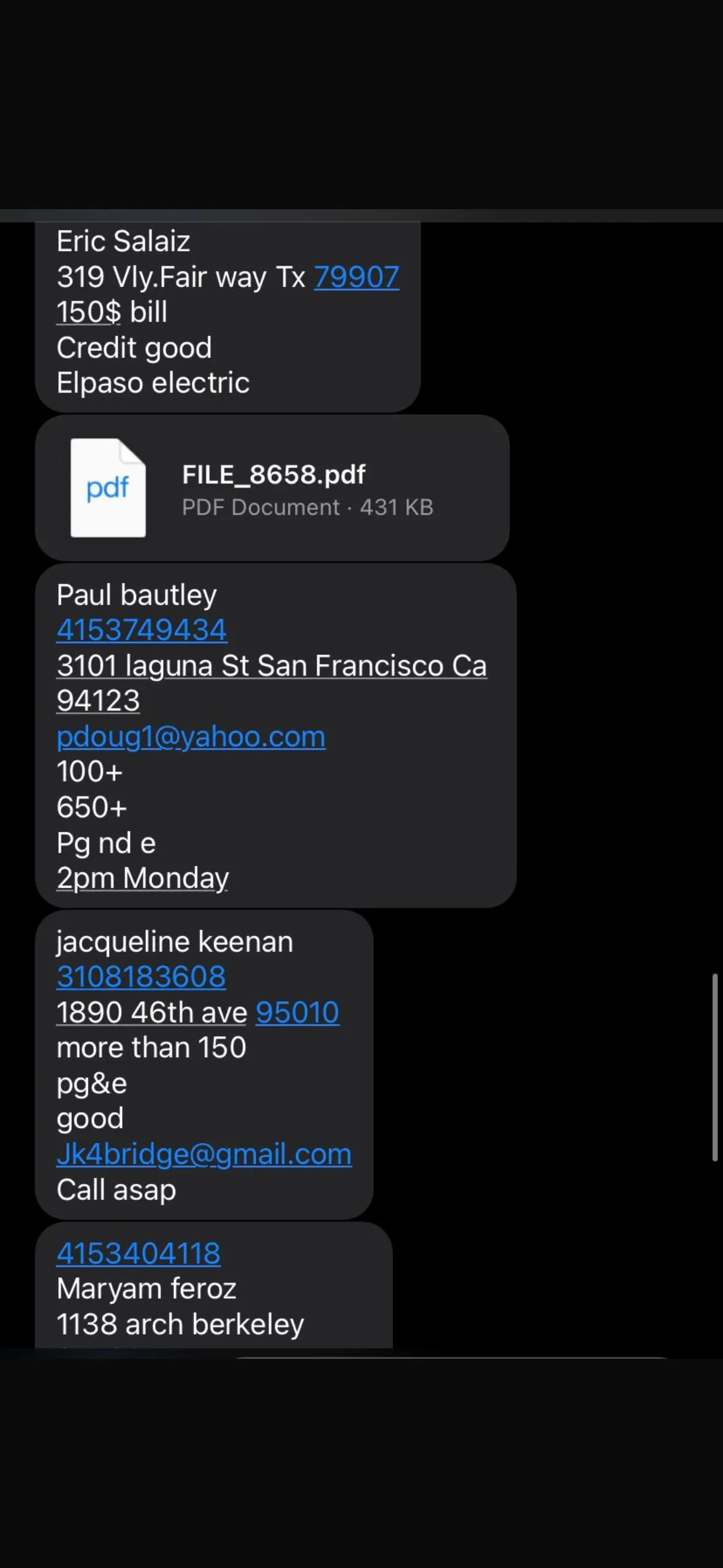Call Maryam feroz's number 4153404118
The image size is (723, 1568).
click(x=139, y=1253)
